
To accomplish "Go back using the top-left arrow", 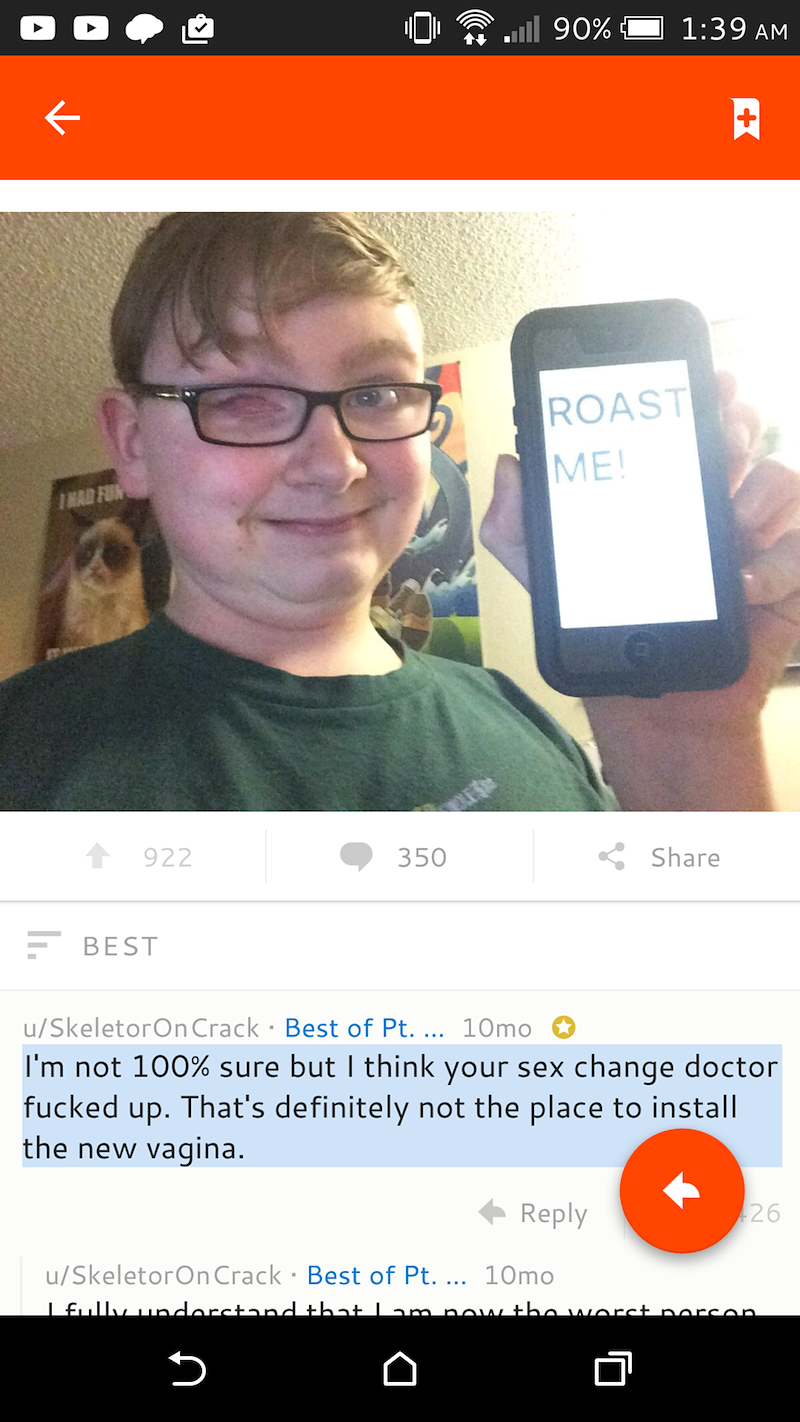I will coord(62,118).
